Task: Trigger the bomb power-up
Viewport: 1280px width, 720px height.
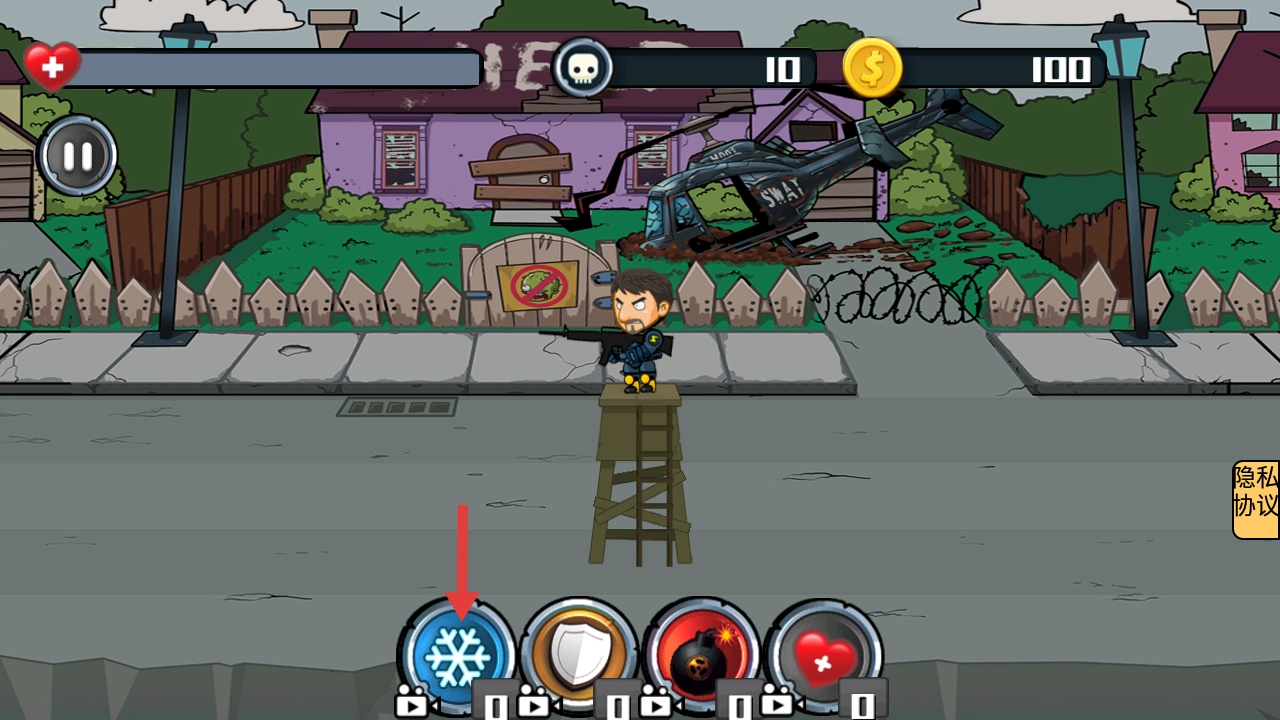Action: click(x=702, y=657)
